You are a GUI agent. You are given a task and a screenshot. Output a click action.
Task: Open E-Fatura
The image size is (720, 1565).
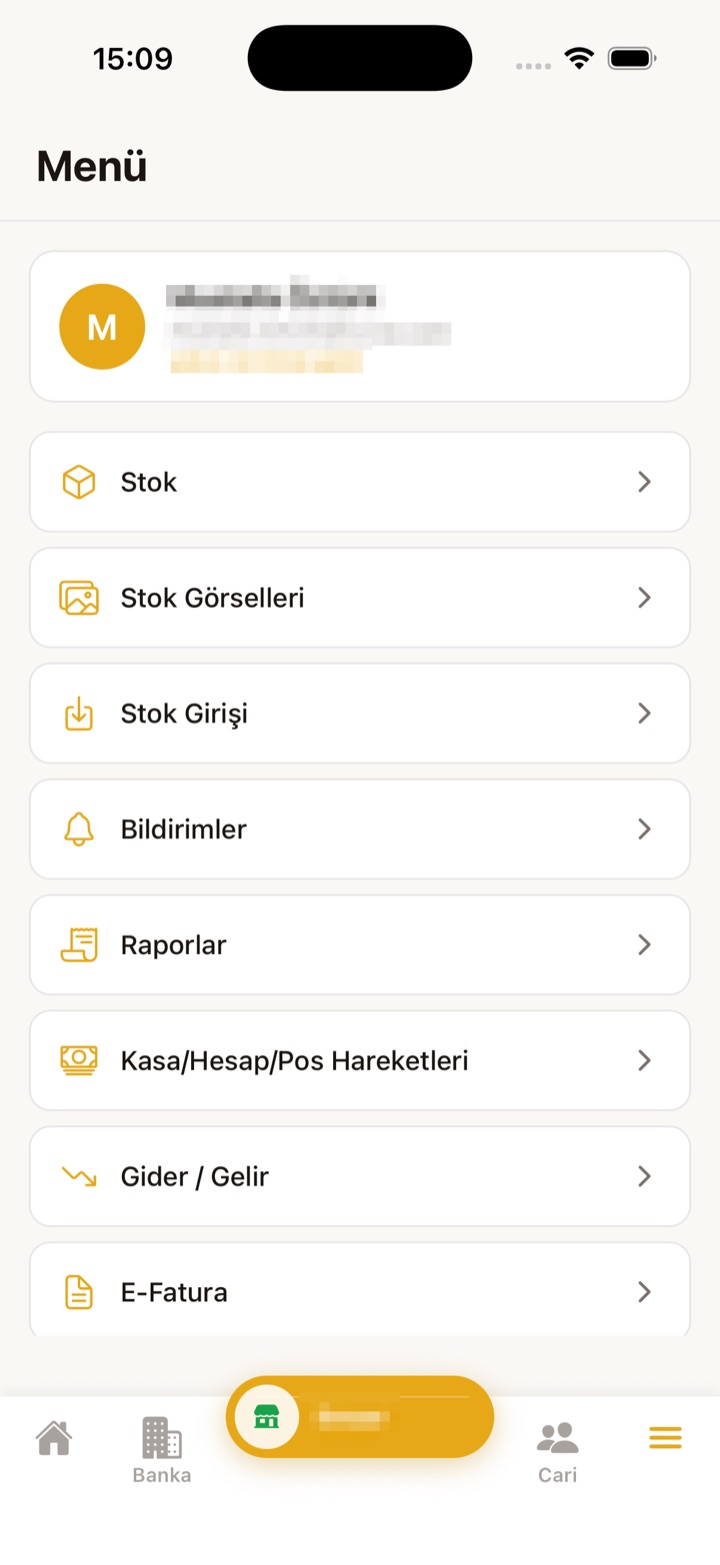tap(360, 1290)
